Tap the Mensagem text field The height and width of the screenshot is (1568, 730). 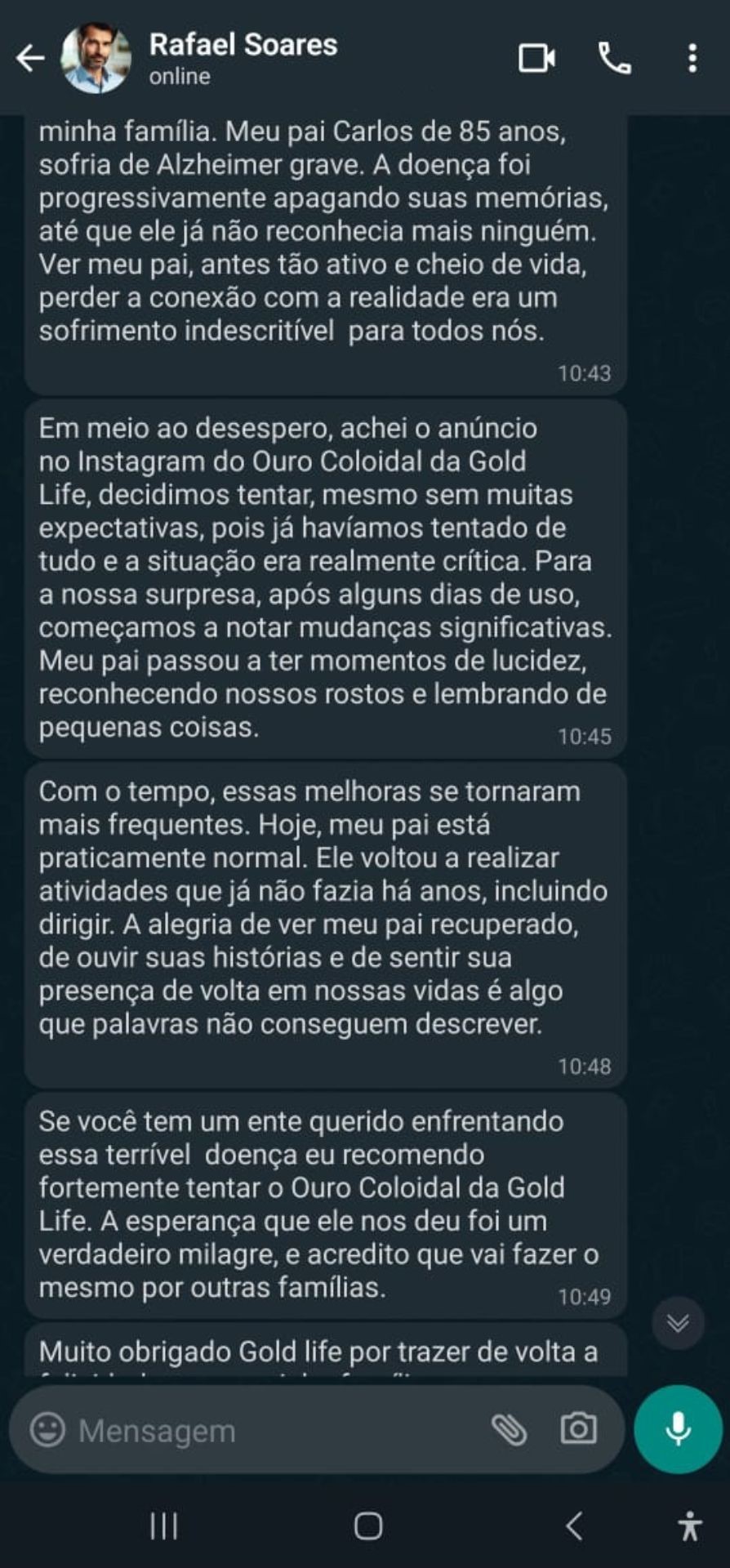[269, 1431]
